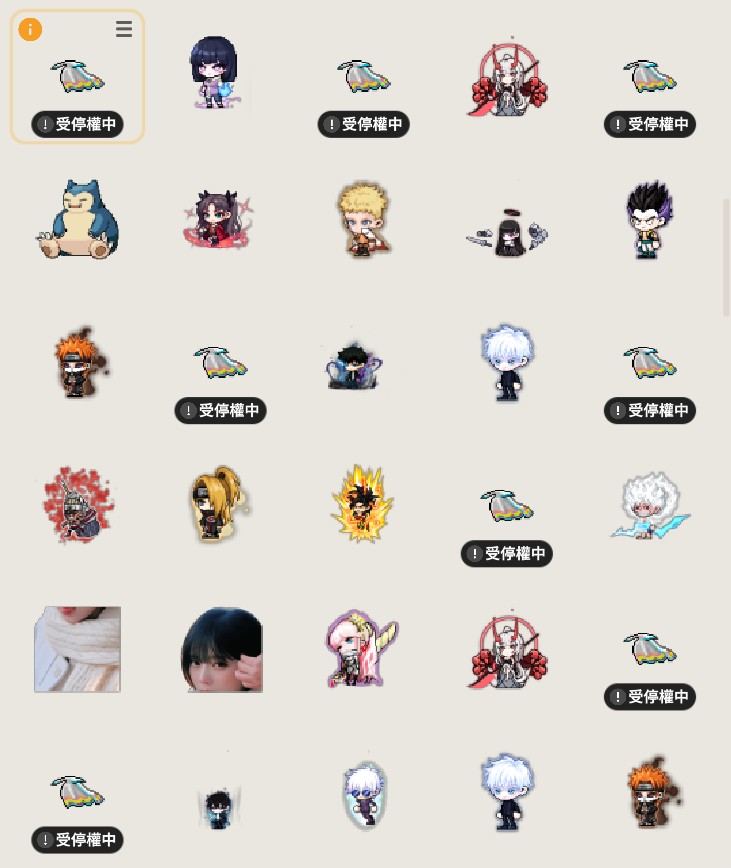
Task: Pick the spiky purple-black haired fighter tile
Action: (649, 220)
